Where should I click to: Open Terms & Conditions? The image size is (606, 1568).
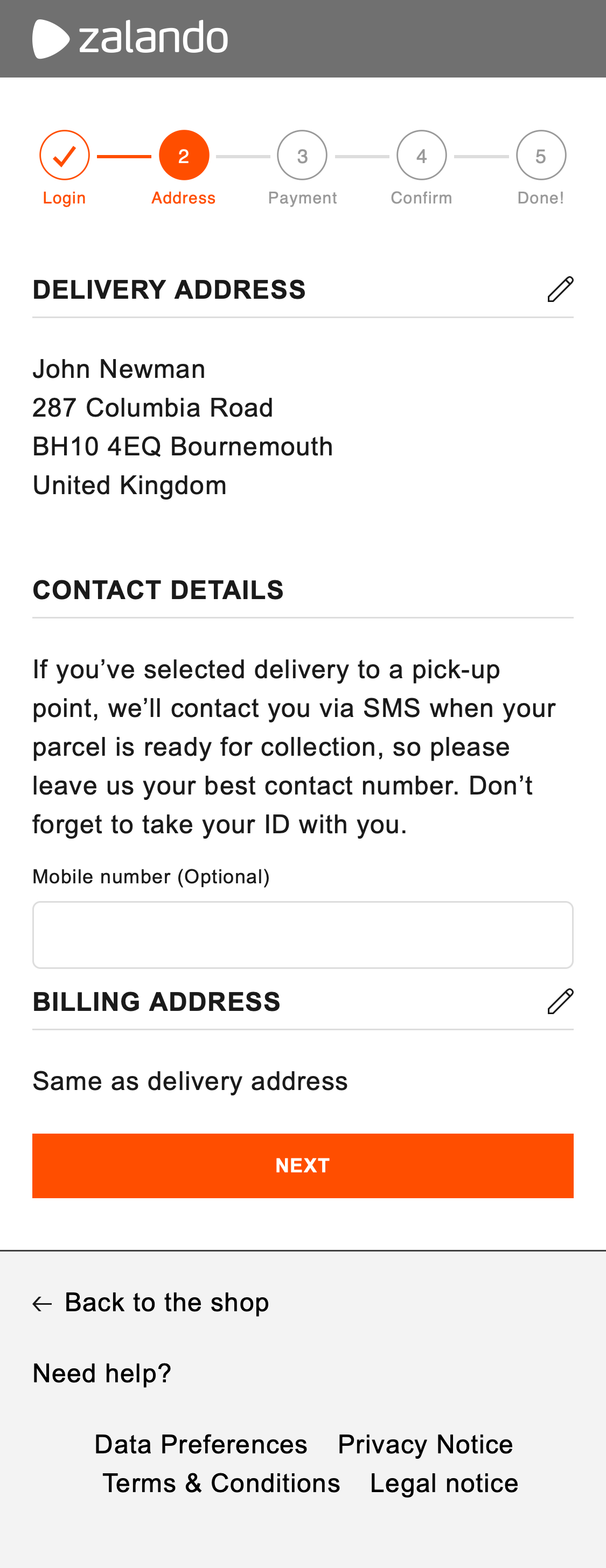tap(222, 1483)
